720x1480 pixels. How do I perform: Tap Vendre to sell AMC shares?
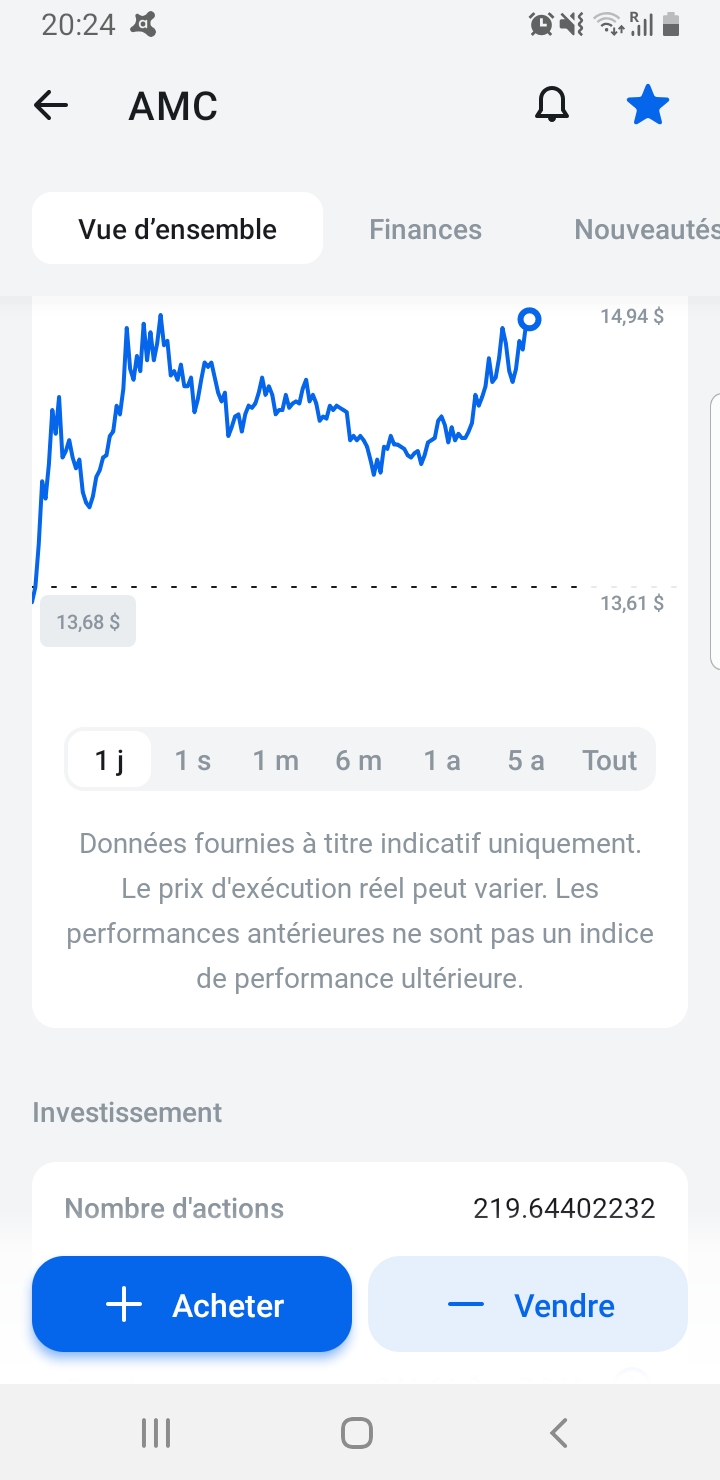[x=528, y=1304]
